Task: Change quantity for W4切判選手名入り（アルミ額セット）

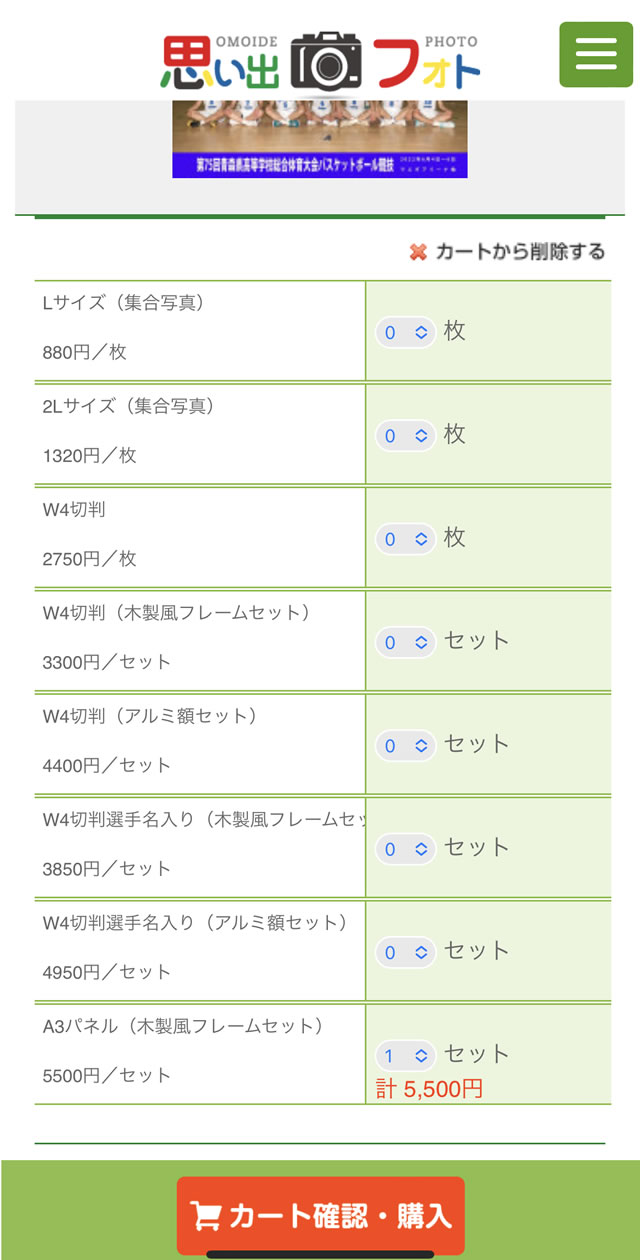Action: 405,952
